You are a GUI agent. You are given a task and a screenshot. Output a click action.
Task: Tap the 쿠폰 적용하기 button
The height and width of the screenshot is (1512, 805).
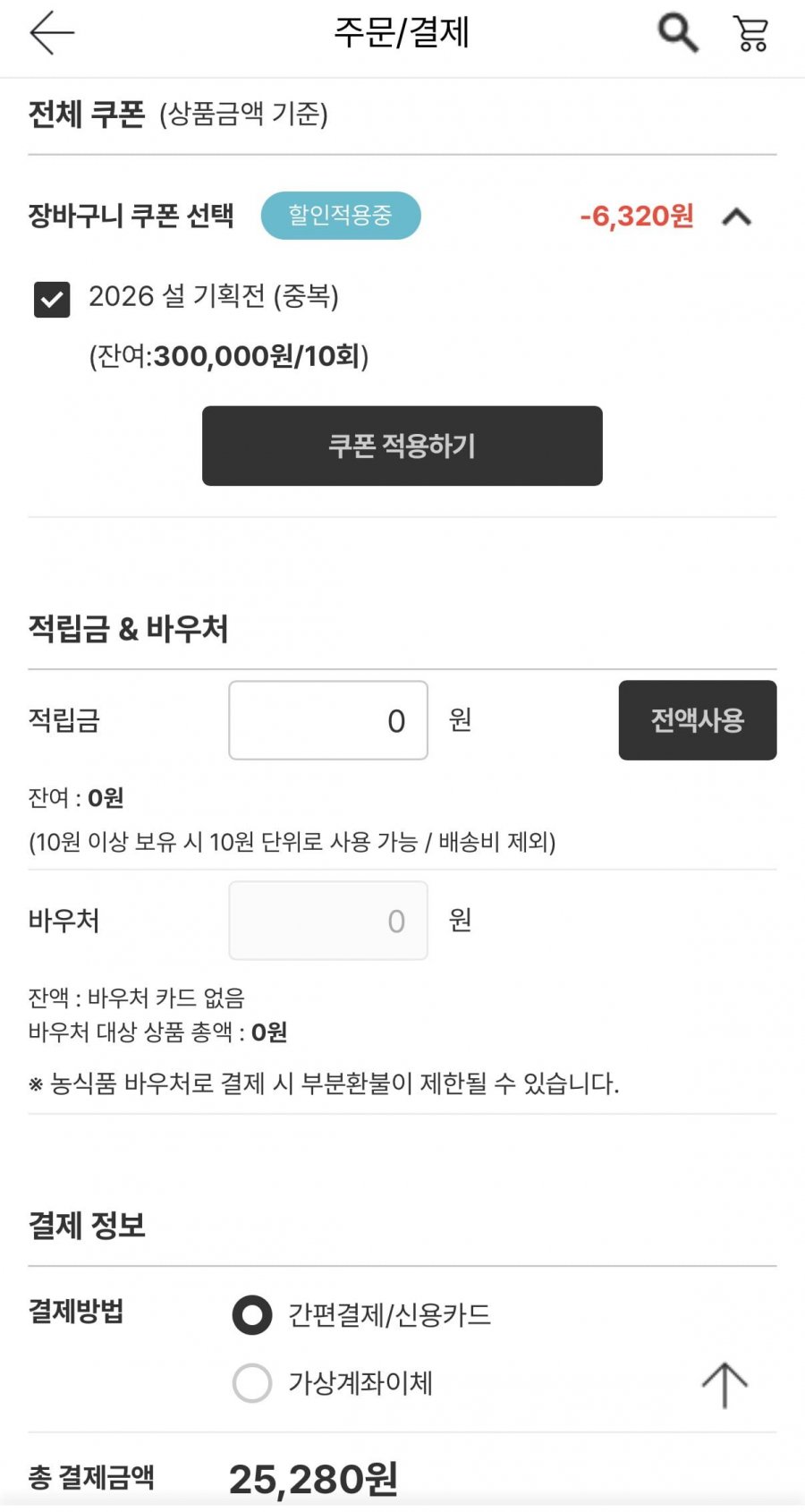coord(402,446)
